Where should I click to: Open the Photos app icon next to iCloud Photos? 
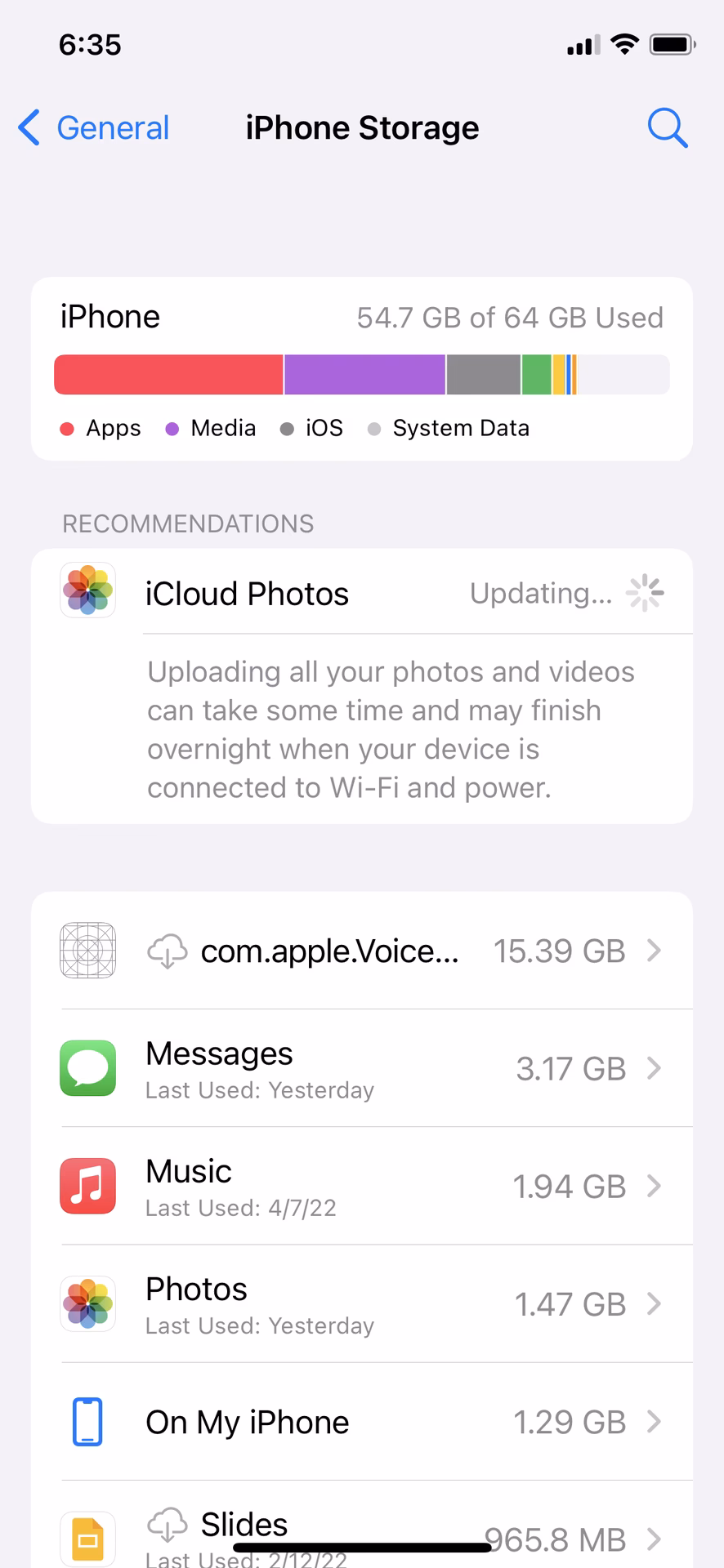(x=87, y=591)
